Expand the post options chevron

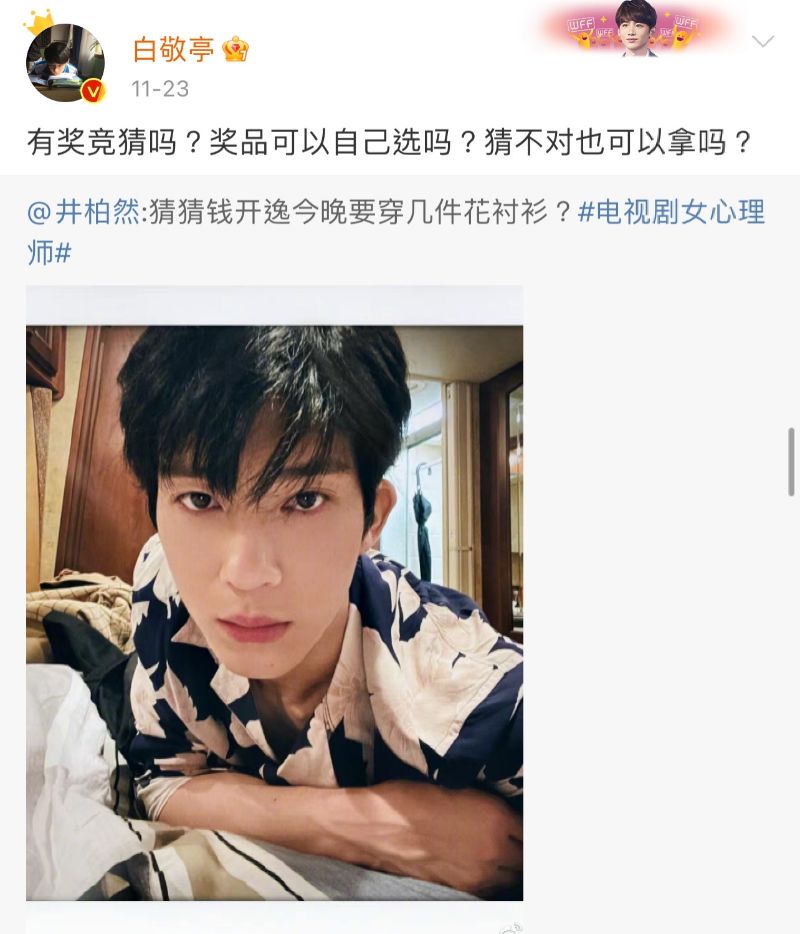(x=763, y=42)
